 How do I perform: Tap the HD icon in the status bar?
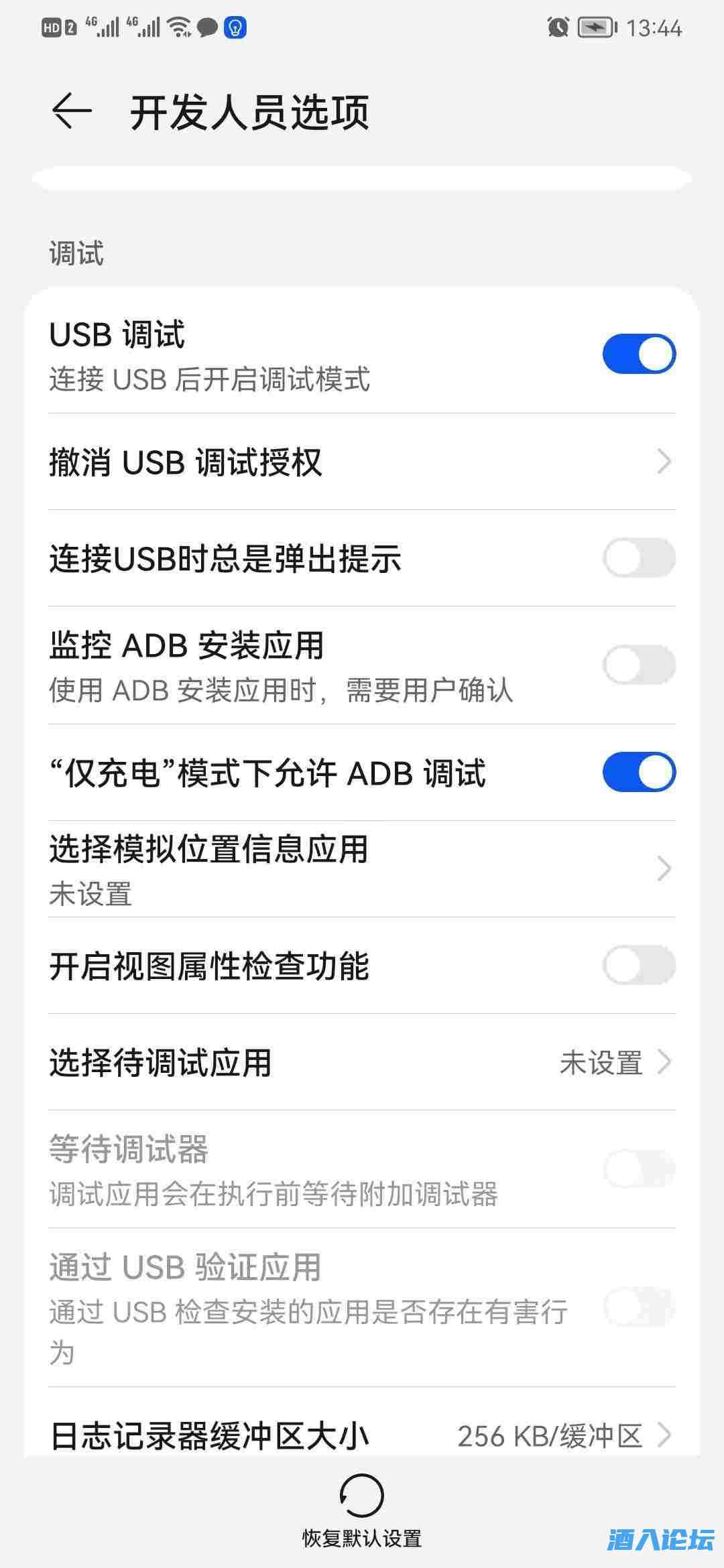(50, 27)
